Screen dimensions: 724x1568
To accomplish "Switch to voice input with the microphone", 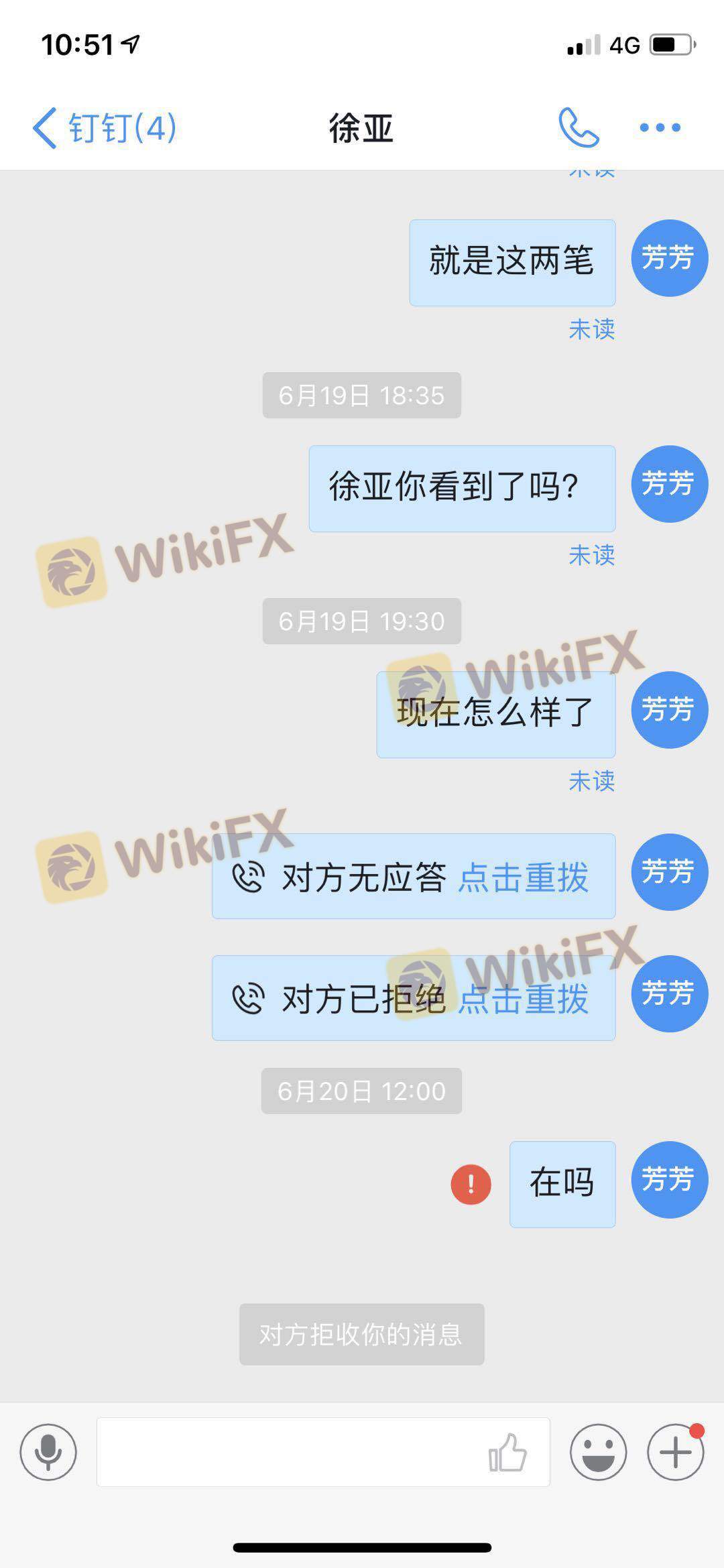I will click(x=48, y=1451).
